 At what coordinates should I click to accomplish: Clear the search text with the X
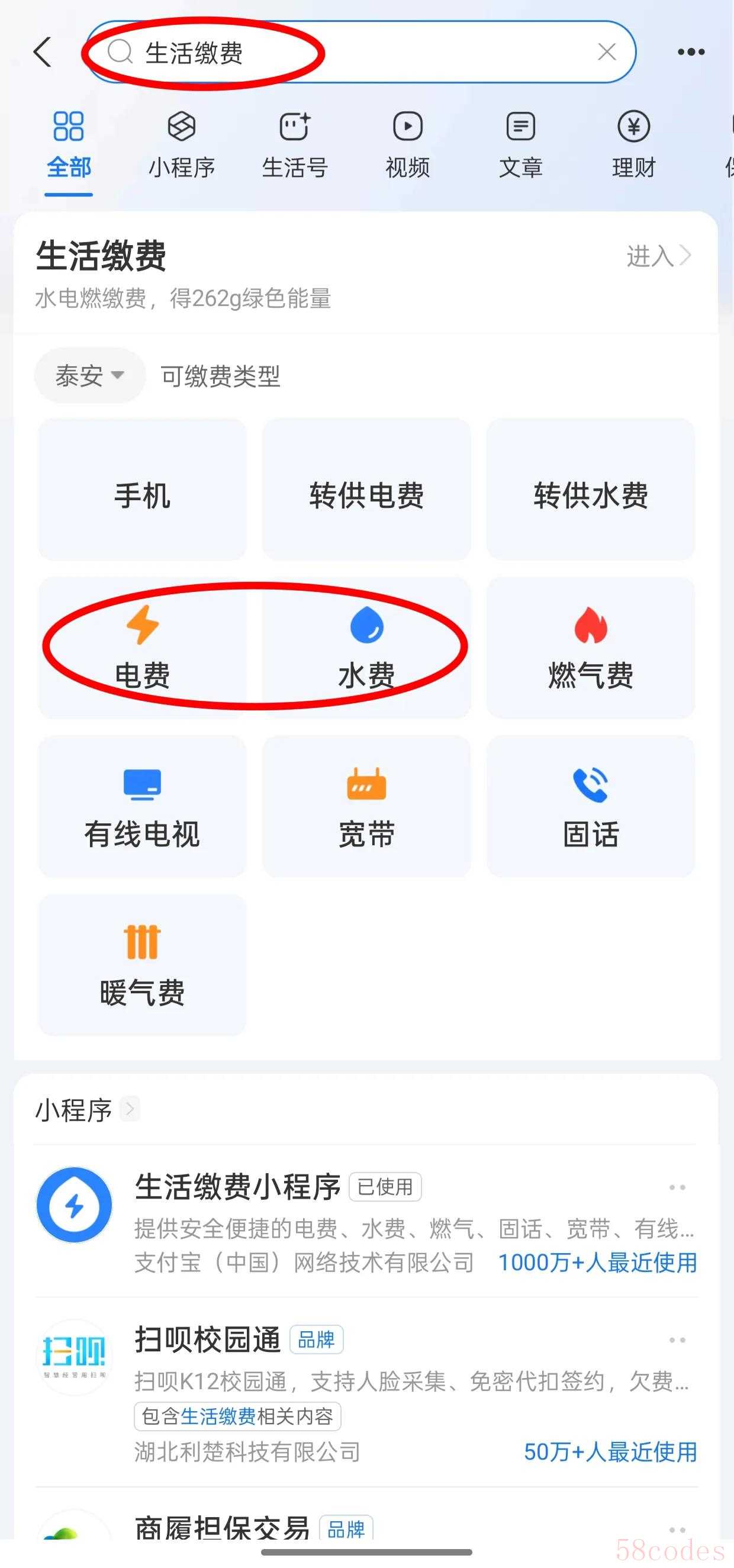point(607,52)
